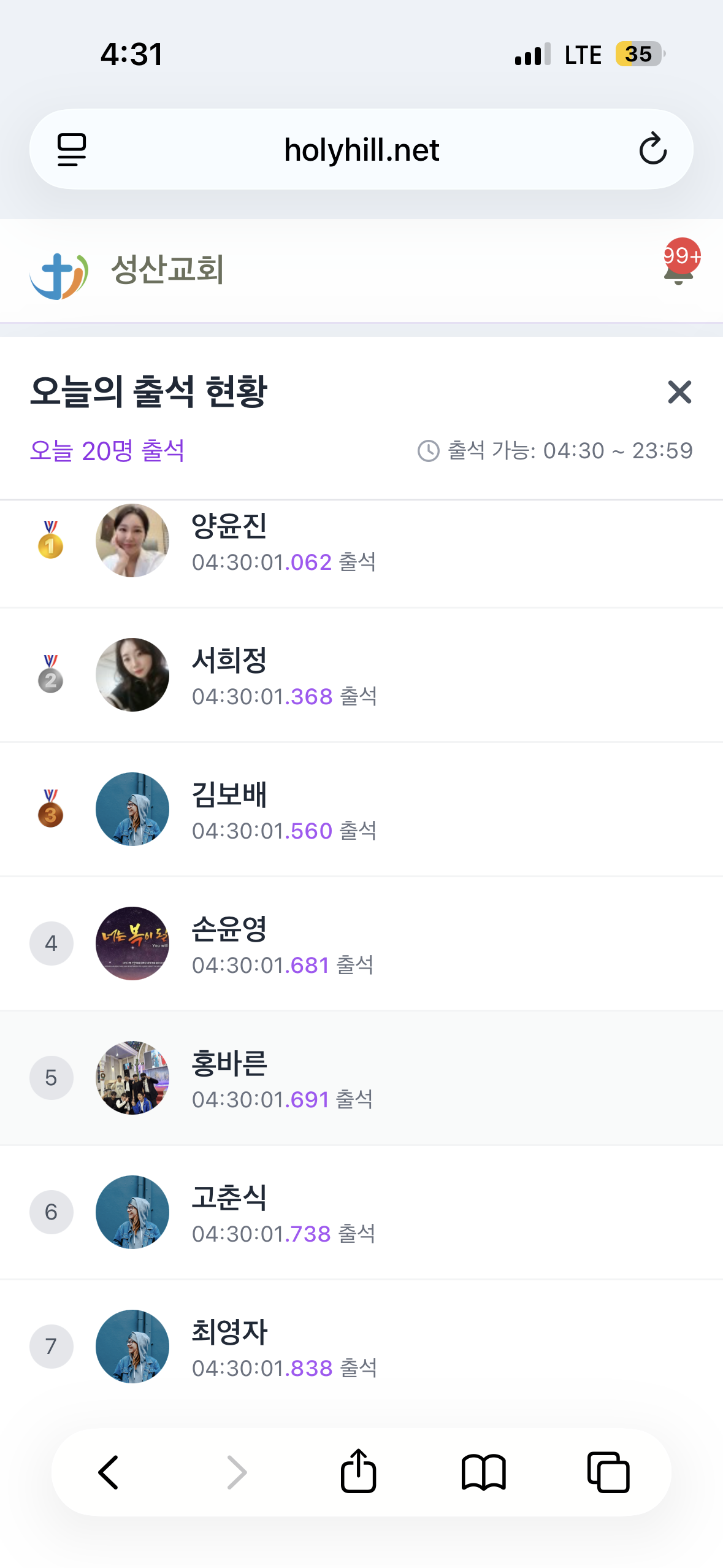The image size is (723, 1568).
Task: Tap the battery indicator showing 35
Action: click(638, 54)
